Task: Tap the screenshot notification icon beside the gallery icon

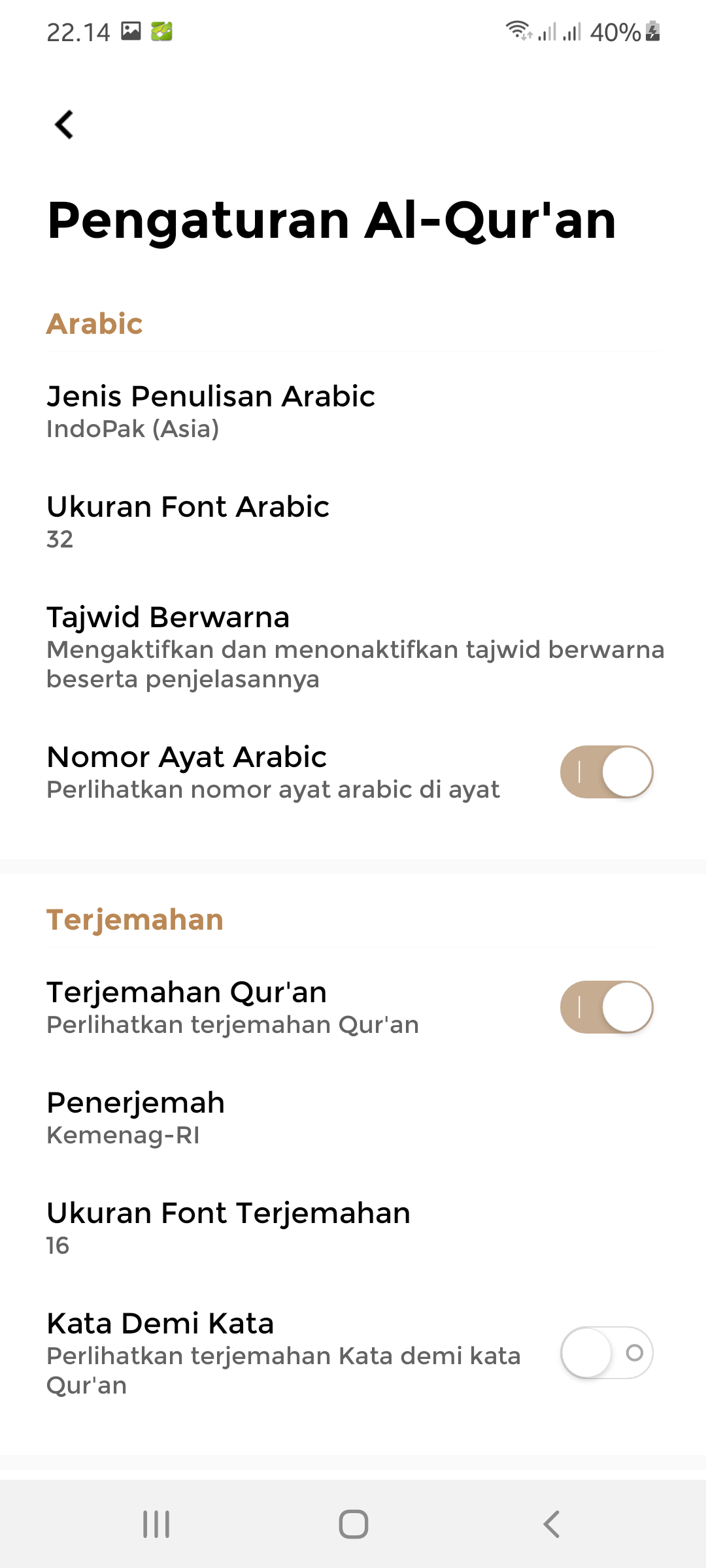Action: 162,29
